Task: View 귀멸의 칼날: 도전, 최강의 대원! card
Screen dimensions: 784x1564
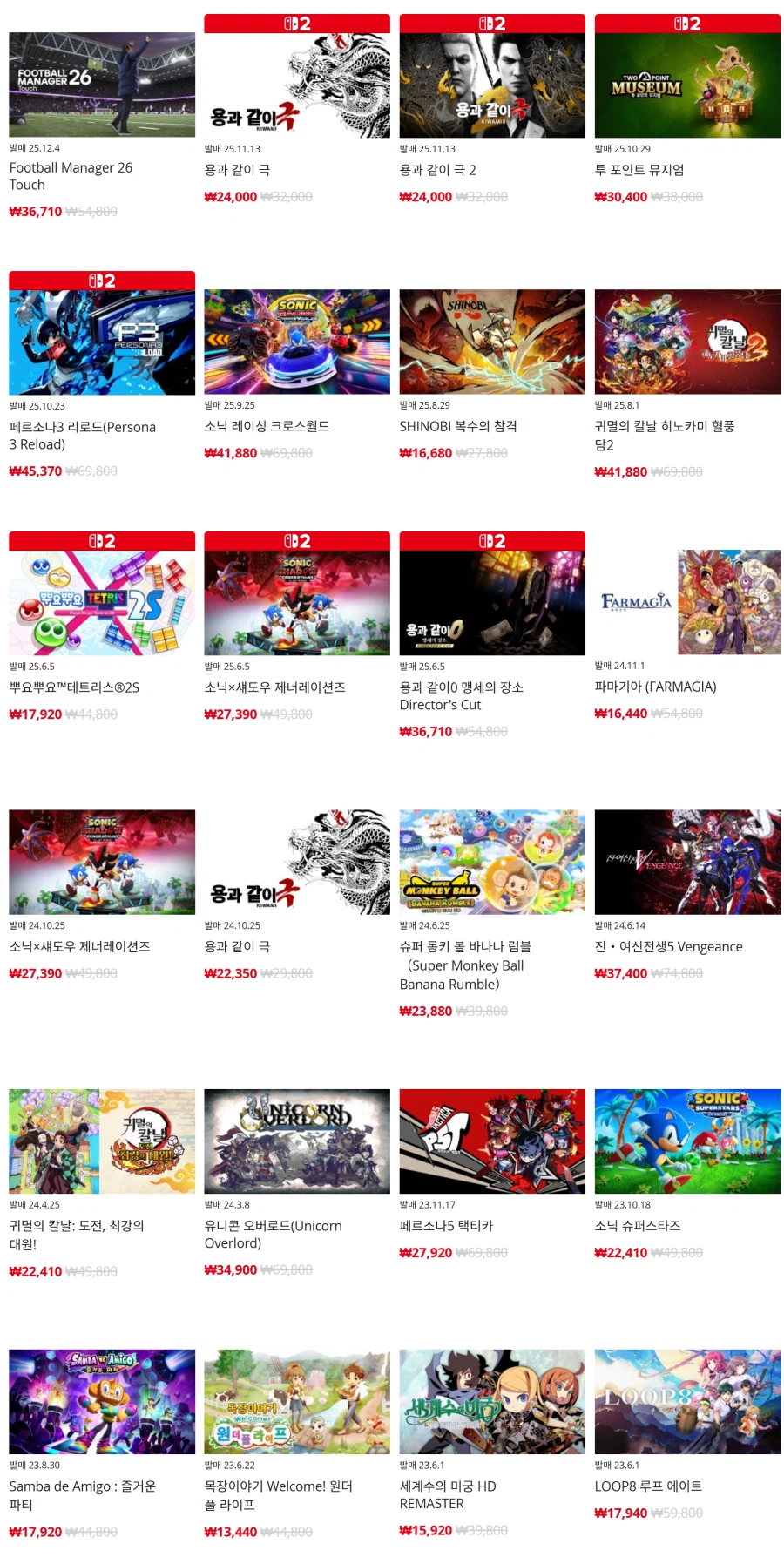Action: click(x=102, y=1141)
